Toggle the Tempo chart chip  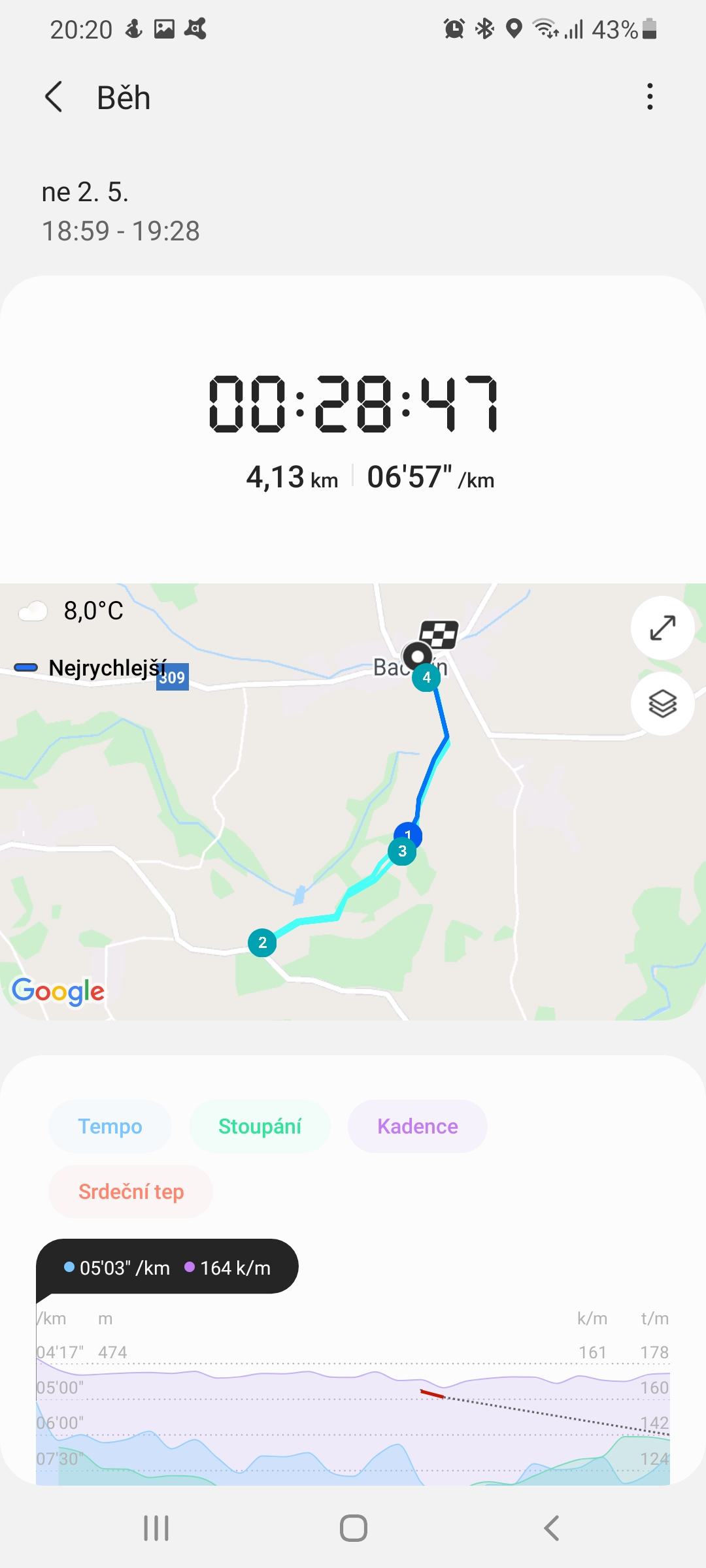pyautogui.click(x=110, y=1126)
